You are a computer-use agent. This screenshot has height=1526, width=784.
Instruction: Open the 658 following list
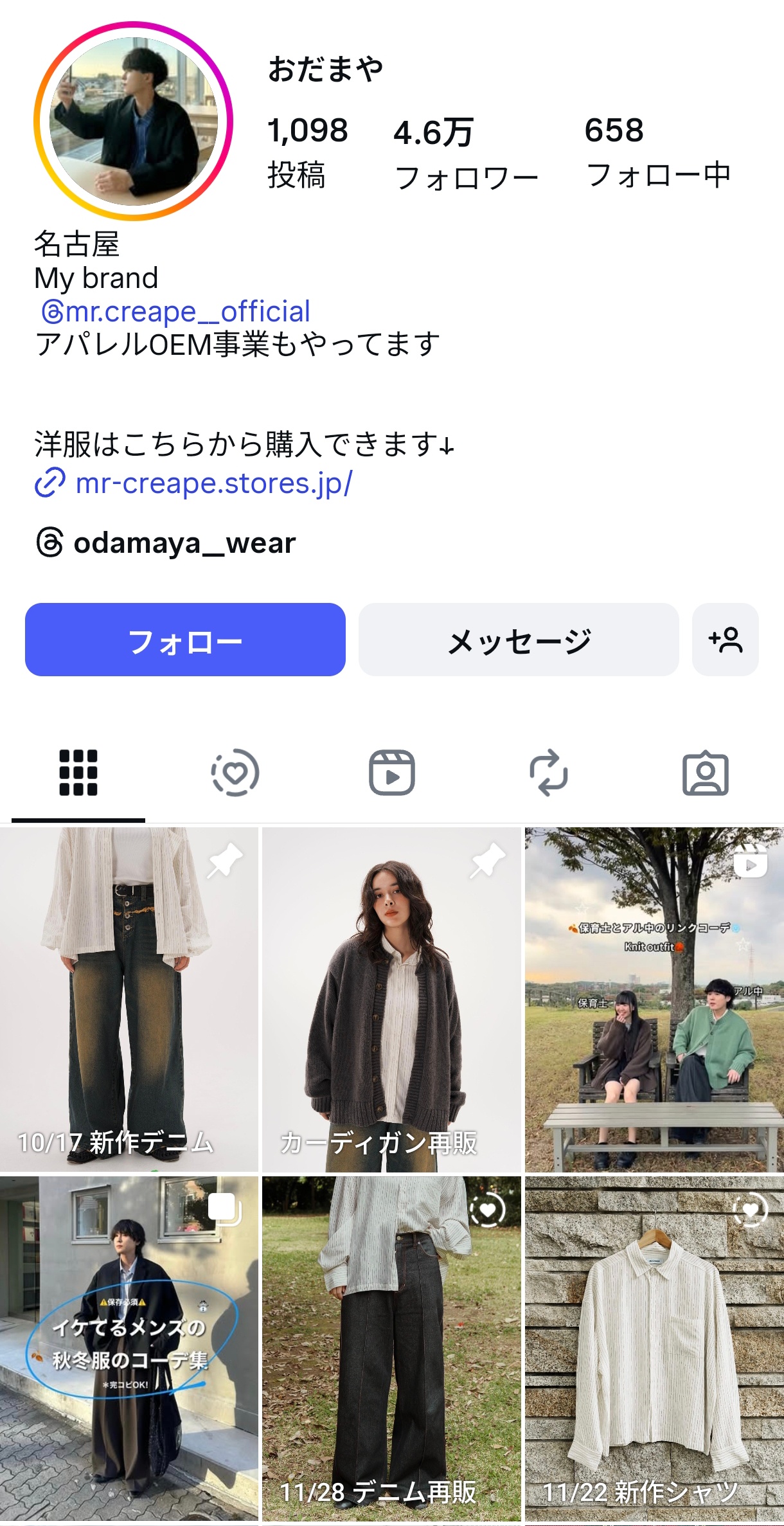pos(658,153)
